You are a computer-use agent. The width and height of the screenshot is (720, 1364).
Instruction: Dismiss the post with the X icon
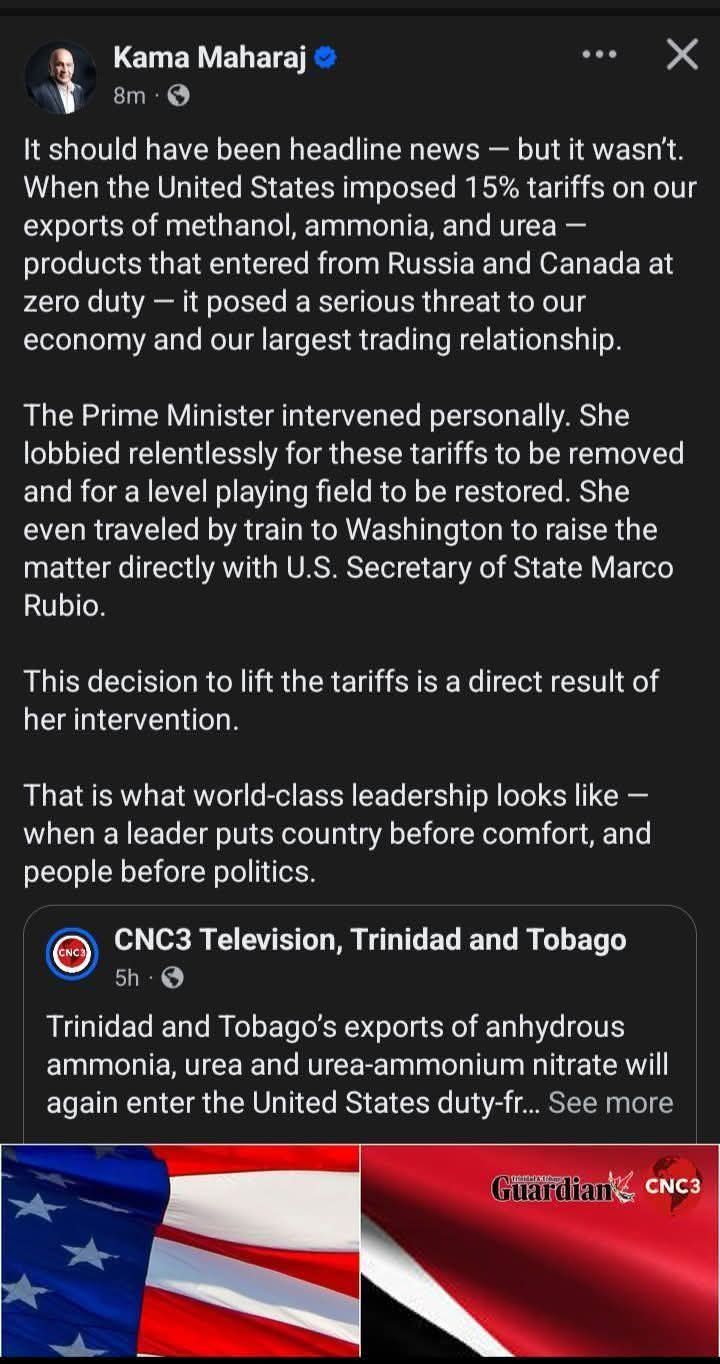(x=682, y=54)
